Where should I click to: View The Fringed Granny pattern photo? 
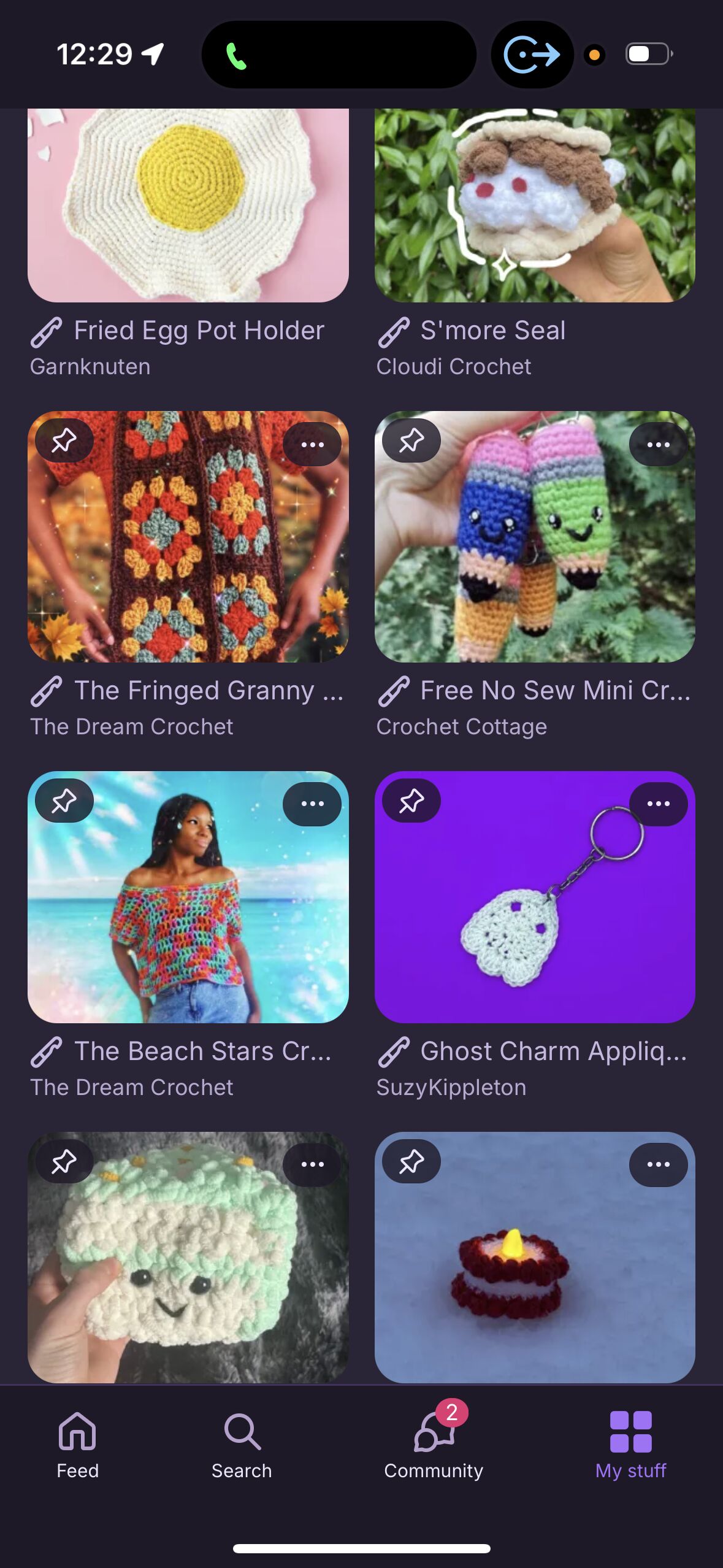(x=188, y=552)
